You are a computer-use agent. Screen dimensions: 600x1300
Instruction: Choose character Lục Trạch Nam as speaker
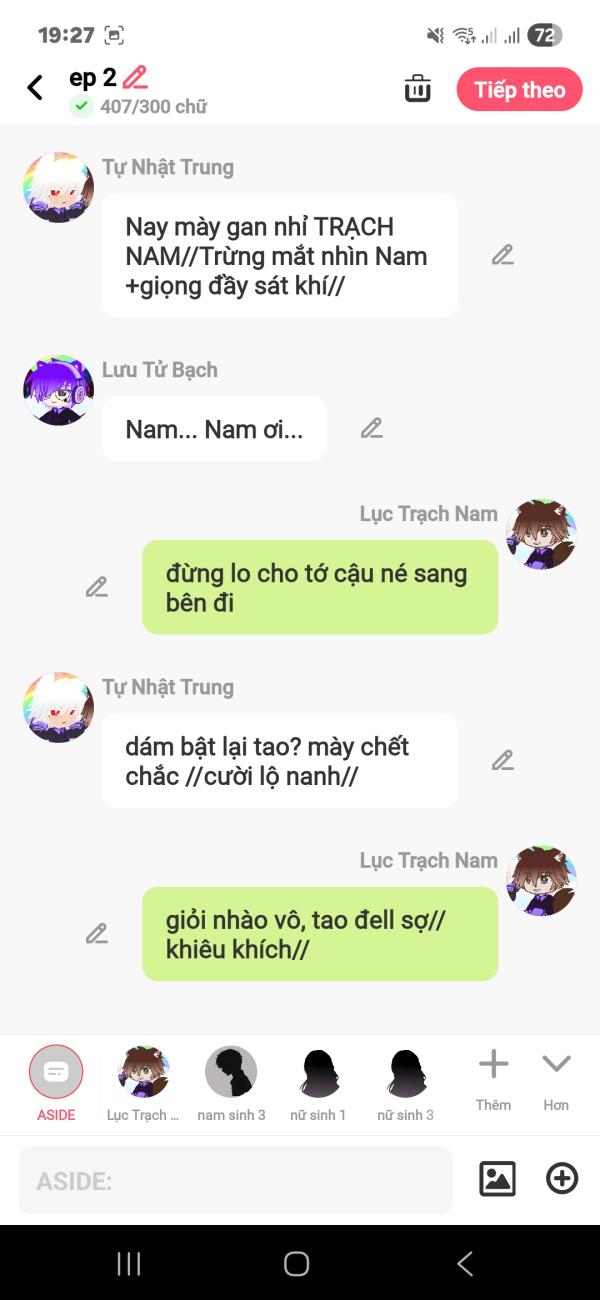coord(143,1084)
